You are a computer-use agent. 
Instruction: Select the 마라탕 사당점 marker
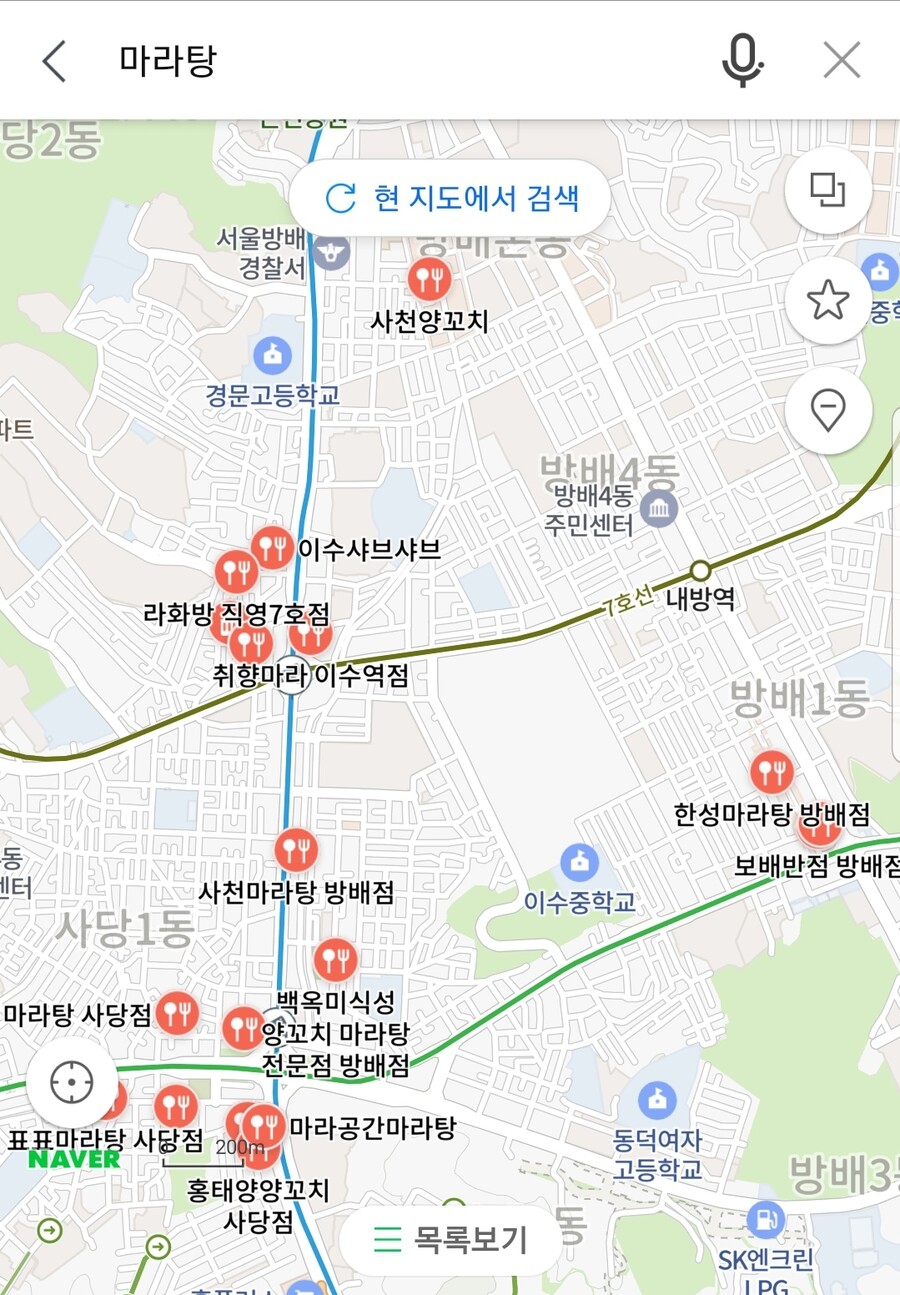tap(177, 1013)
